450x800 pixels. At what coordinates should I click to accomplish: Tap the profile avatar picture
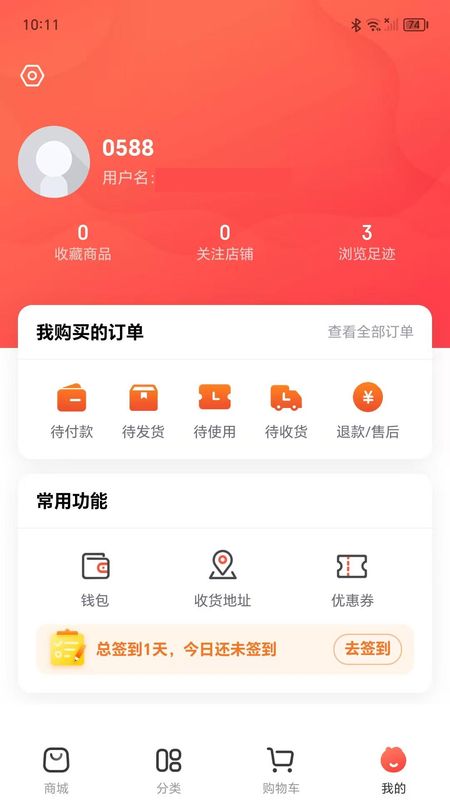click(54, 162)
